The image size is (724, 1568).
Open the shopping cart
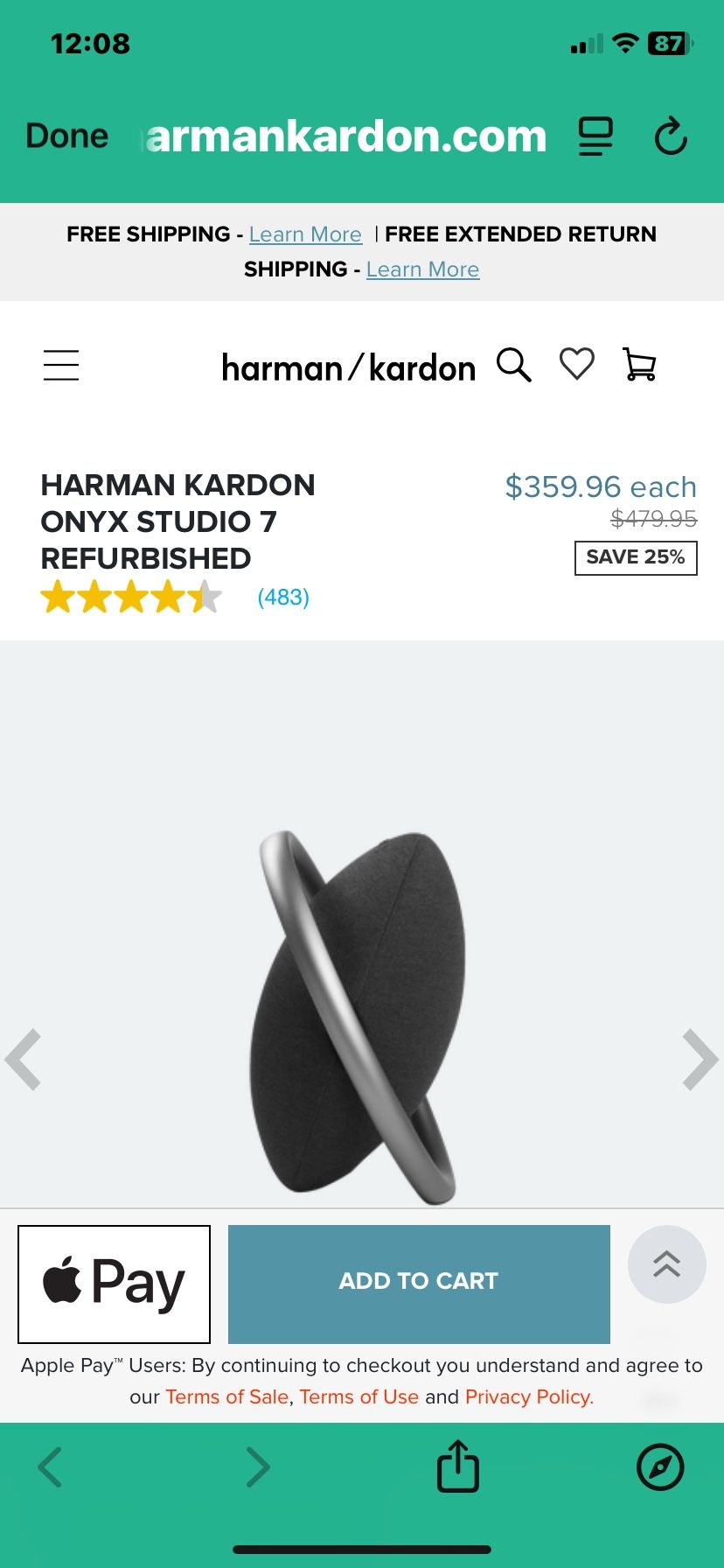(x=639, y=365)
